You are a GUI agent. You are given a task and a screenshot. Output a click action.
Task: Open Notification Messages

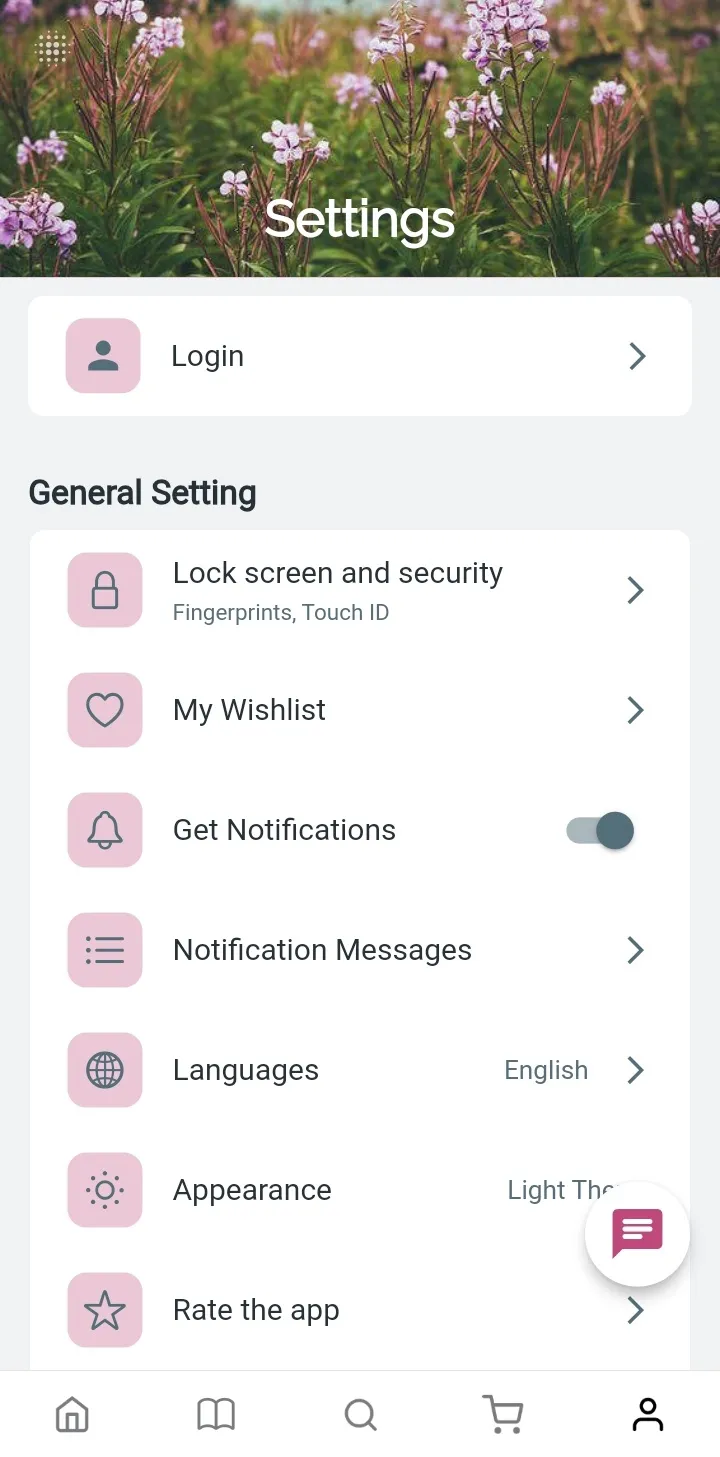tap(359, 950)
